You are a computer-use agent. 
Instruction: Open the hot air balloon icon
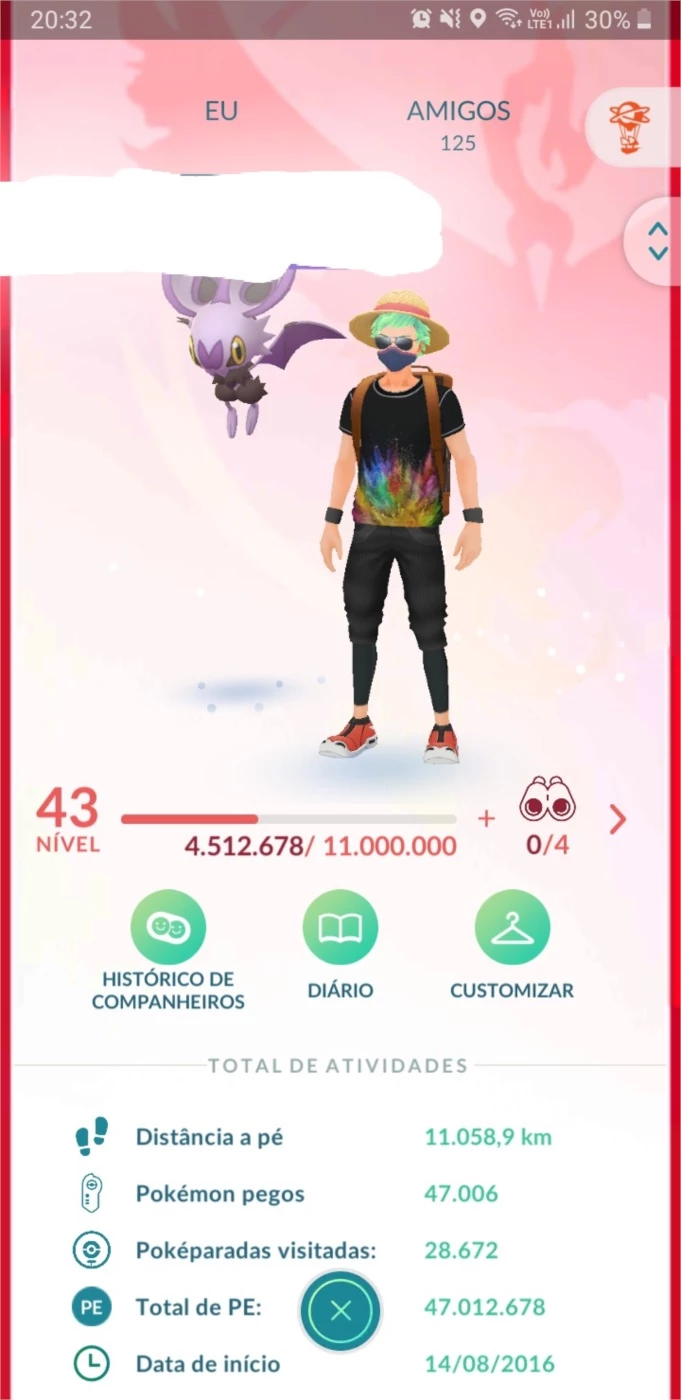point(630,127)
